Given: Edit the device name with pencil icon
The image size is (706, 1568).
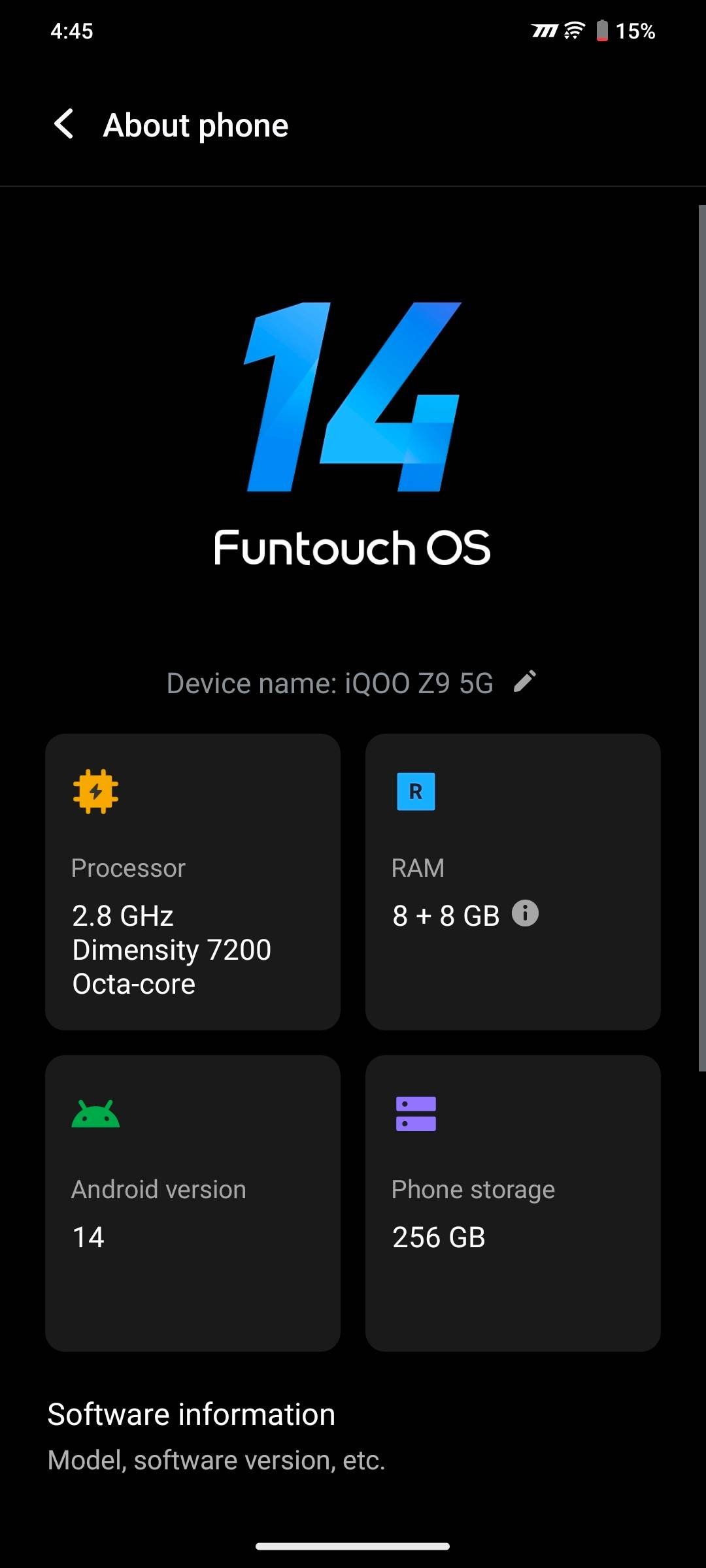Looking at the screenshot, I should 525,681.
